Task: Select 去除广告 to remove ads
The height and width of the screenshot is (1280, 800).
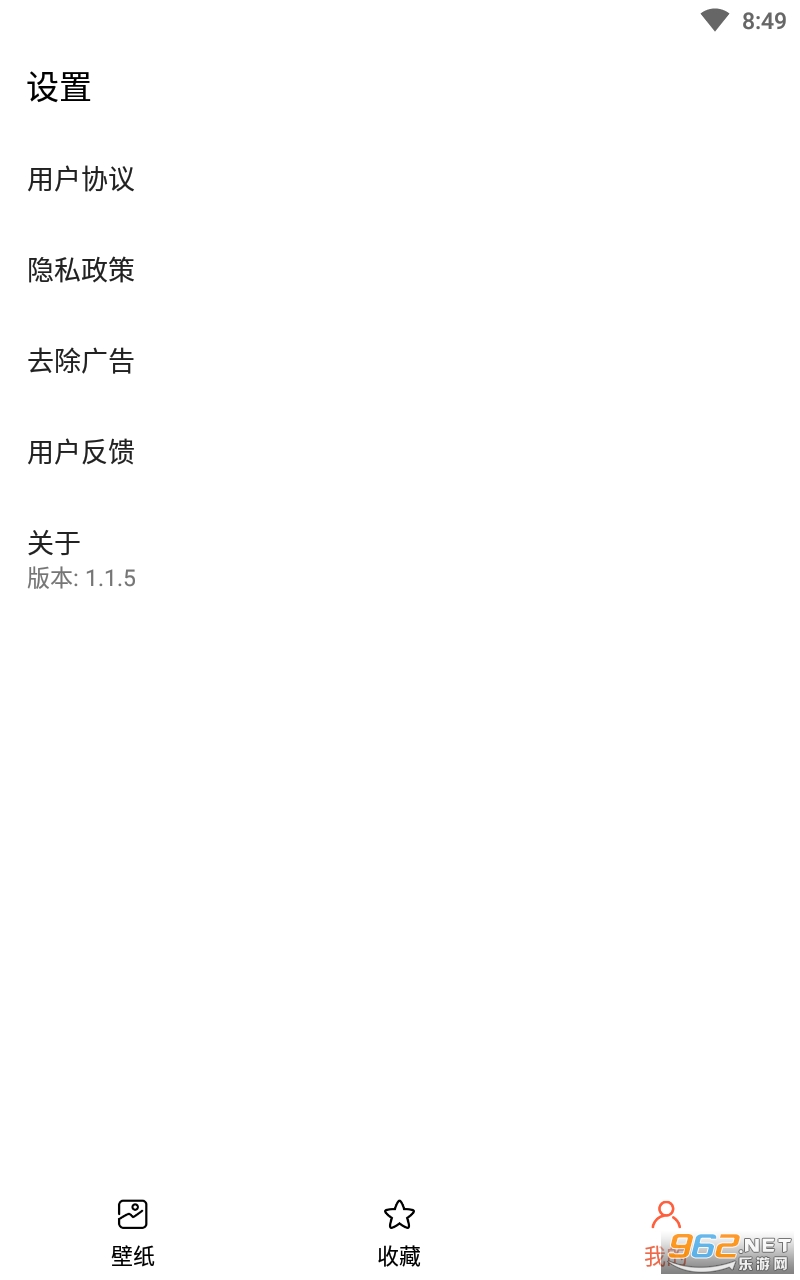Action: coord(400,361)
